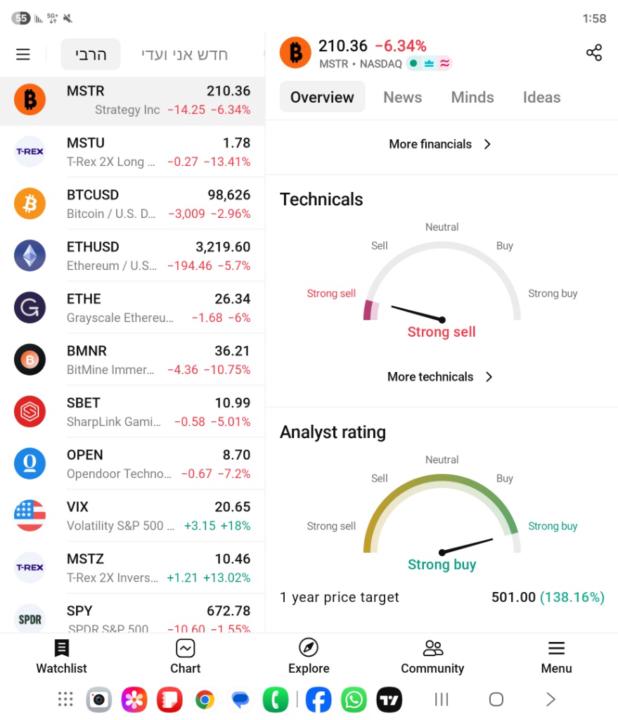Open More financials

tap(440, 144)
